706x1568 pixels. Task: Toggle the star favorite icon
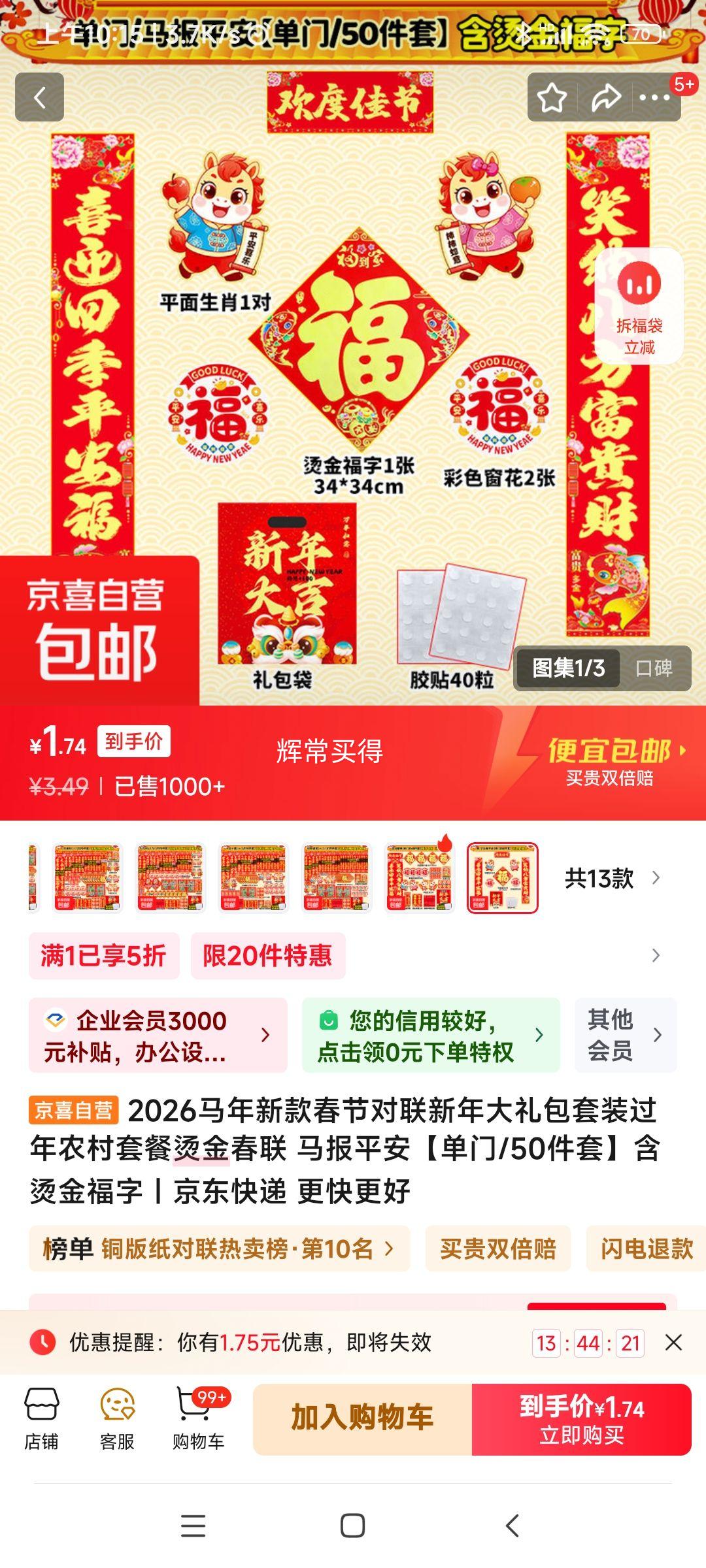551,97
